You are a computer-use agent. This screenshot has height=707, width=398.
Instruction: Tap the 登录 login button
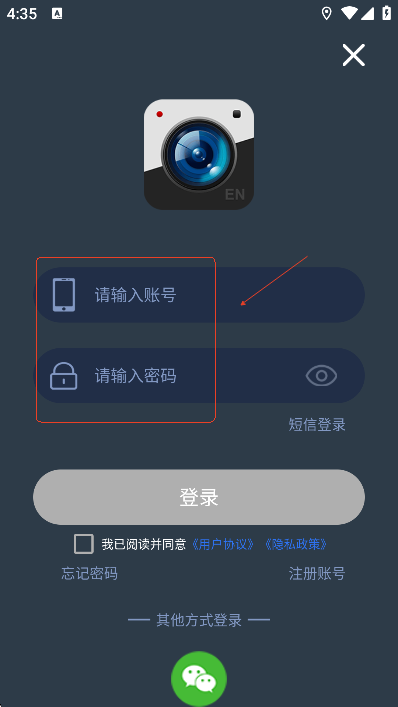pyautogui.click(x=199, y=497)
